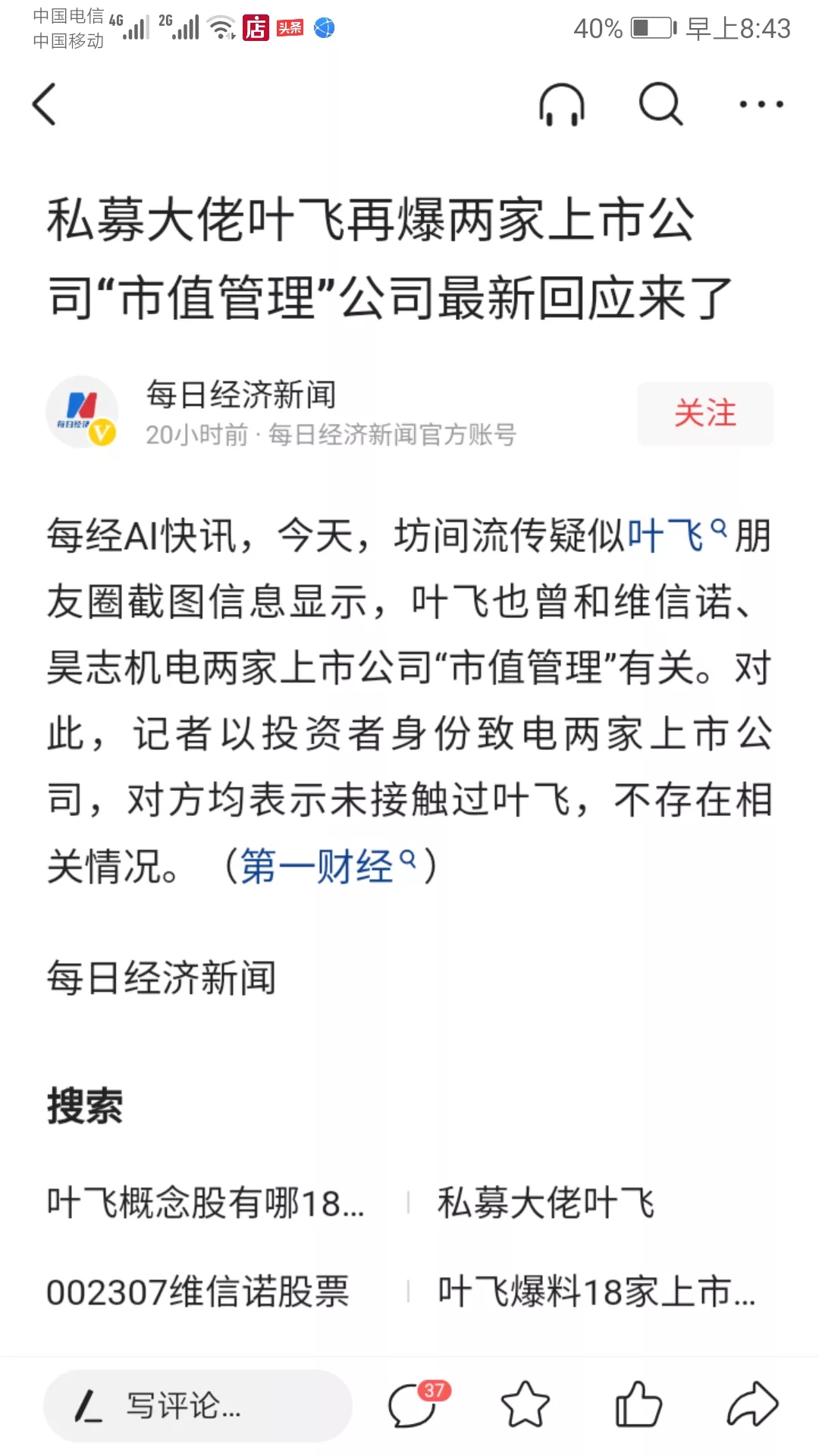The image size is (819, 1456).
Task: Bookmark this article with the star icon
Action: pyautogui.click(x=525, y=1404)
